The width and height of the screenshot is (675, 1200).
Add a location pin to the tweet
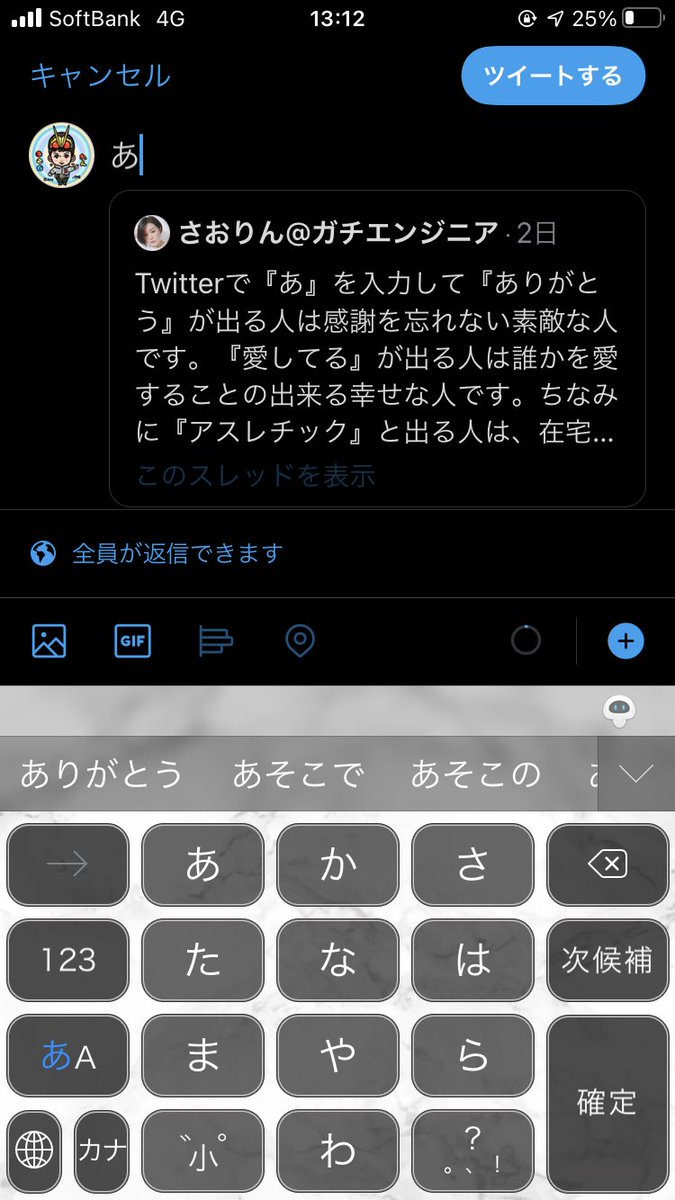[x=299, y=641]
